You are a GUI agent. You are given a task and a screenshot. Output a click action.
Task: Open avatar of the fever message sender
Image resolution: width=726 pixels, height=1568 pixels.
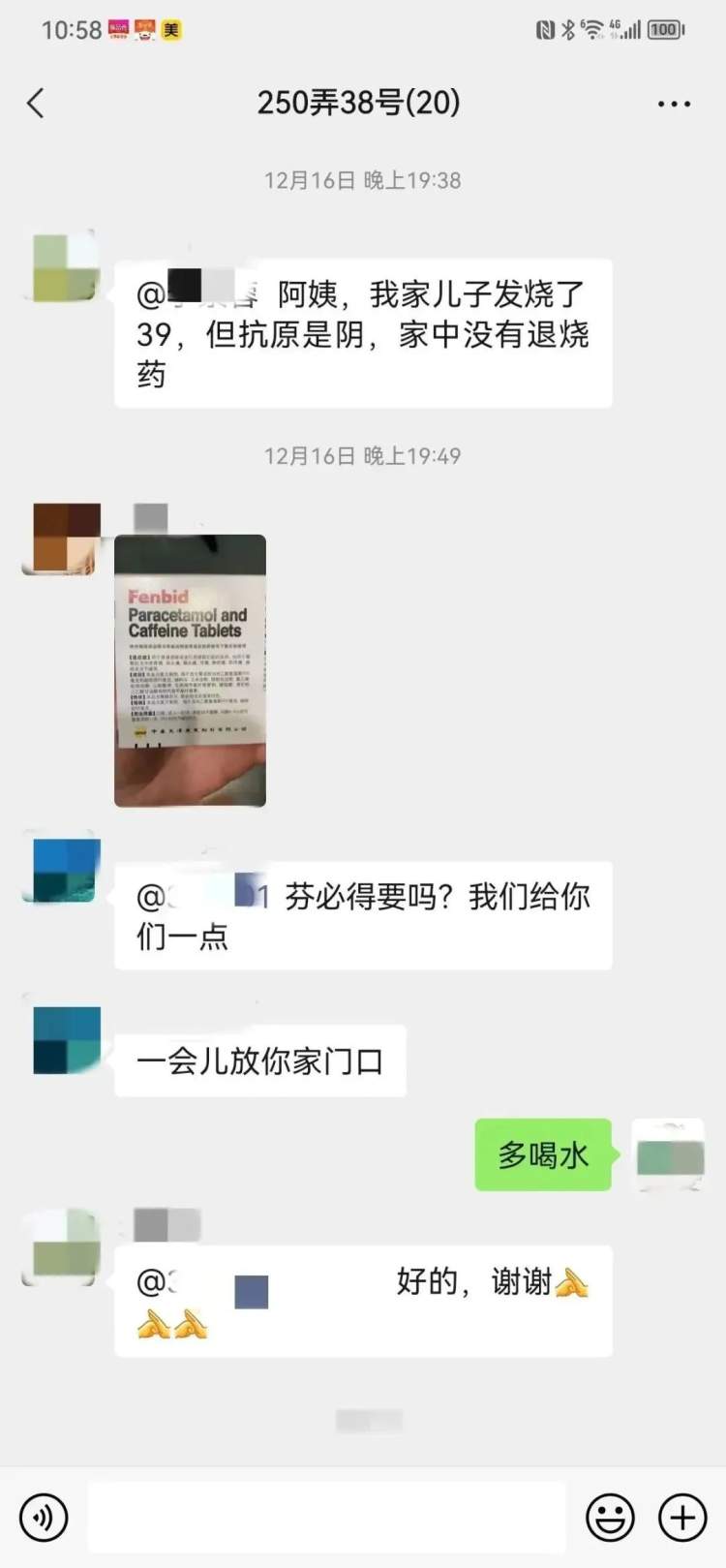[x=66, y=266]
